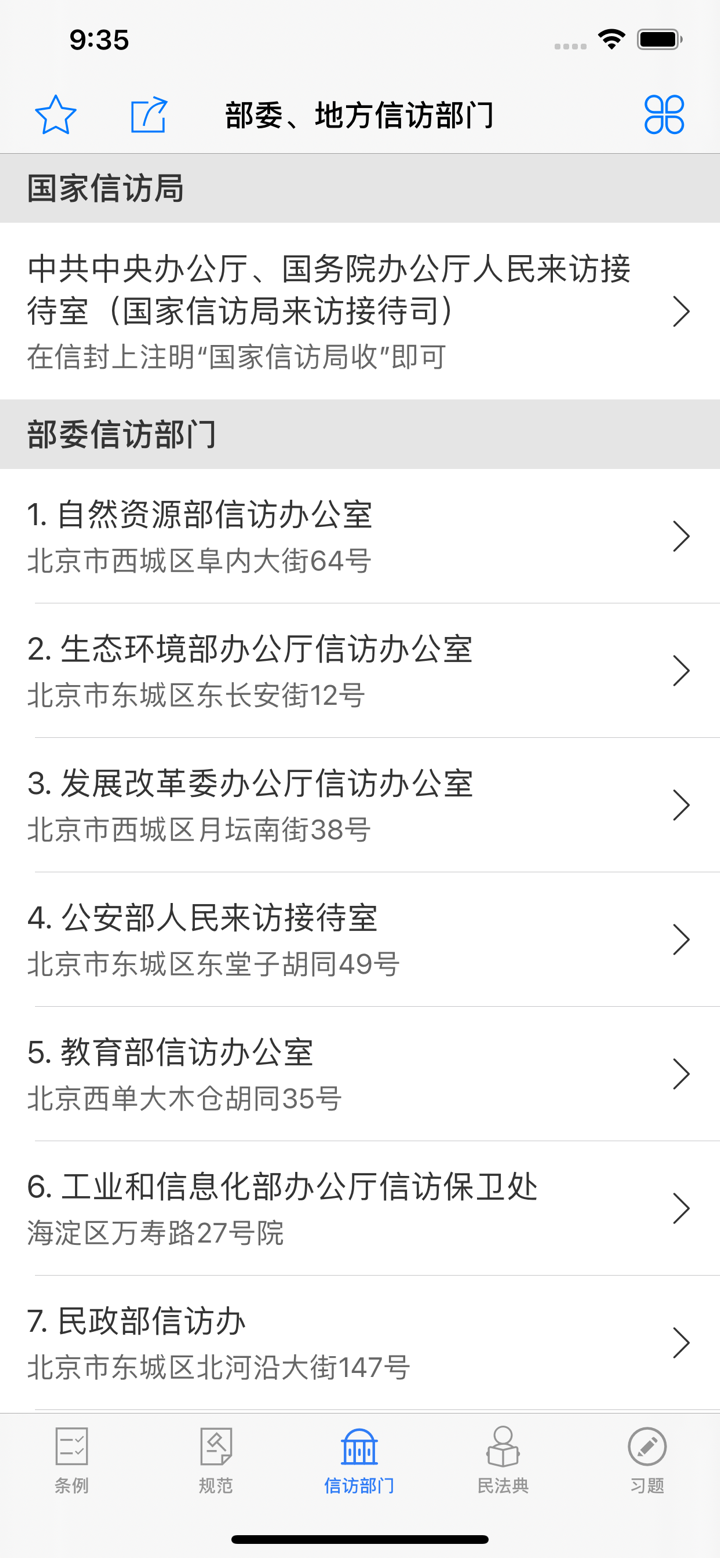Image resolution: width=720 pixels, height=1558 pixels.
Task: Select the 规范 icon in the bottom bar
Action: click(215, 1447)
